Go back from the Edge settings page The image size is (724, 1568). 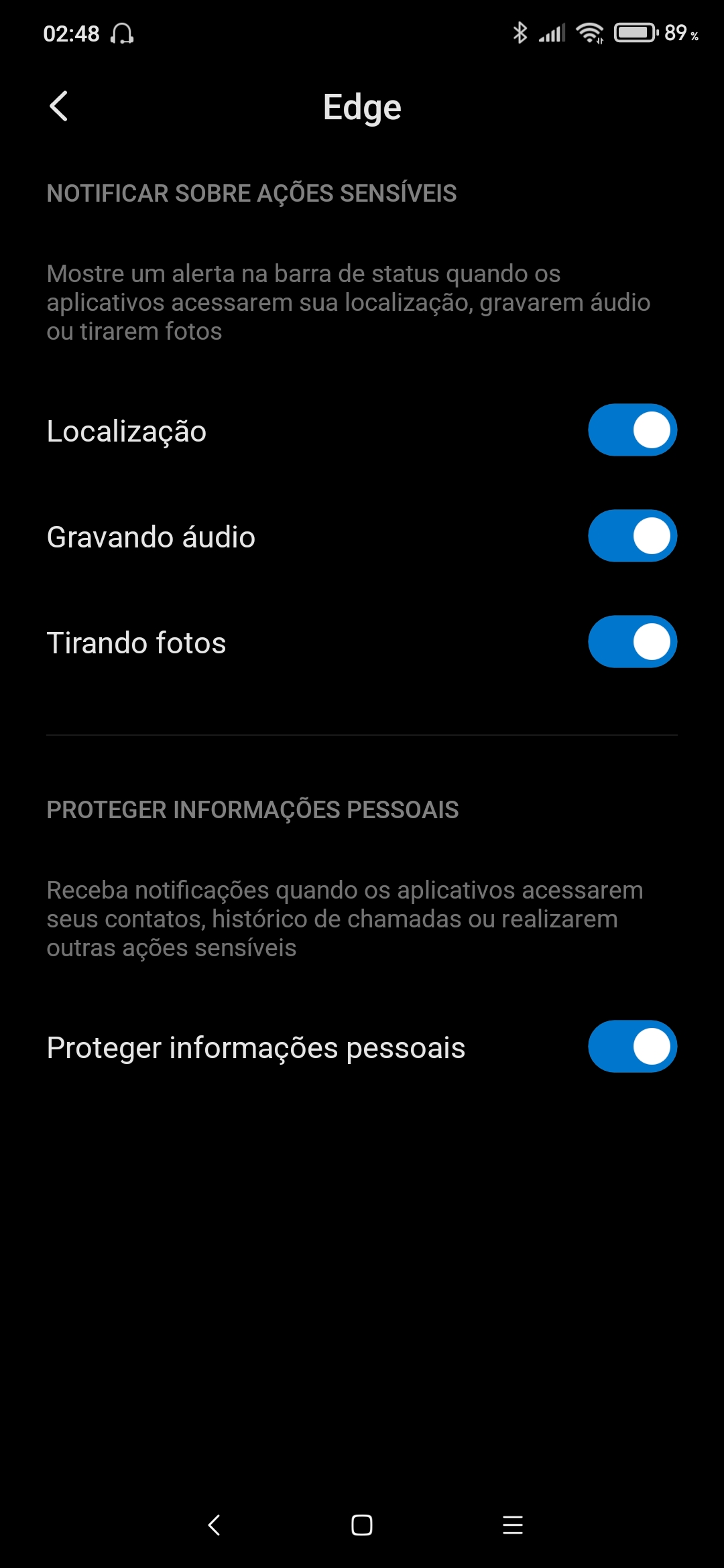pos(59,107)
